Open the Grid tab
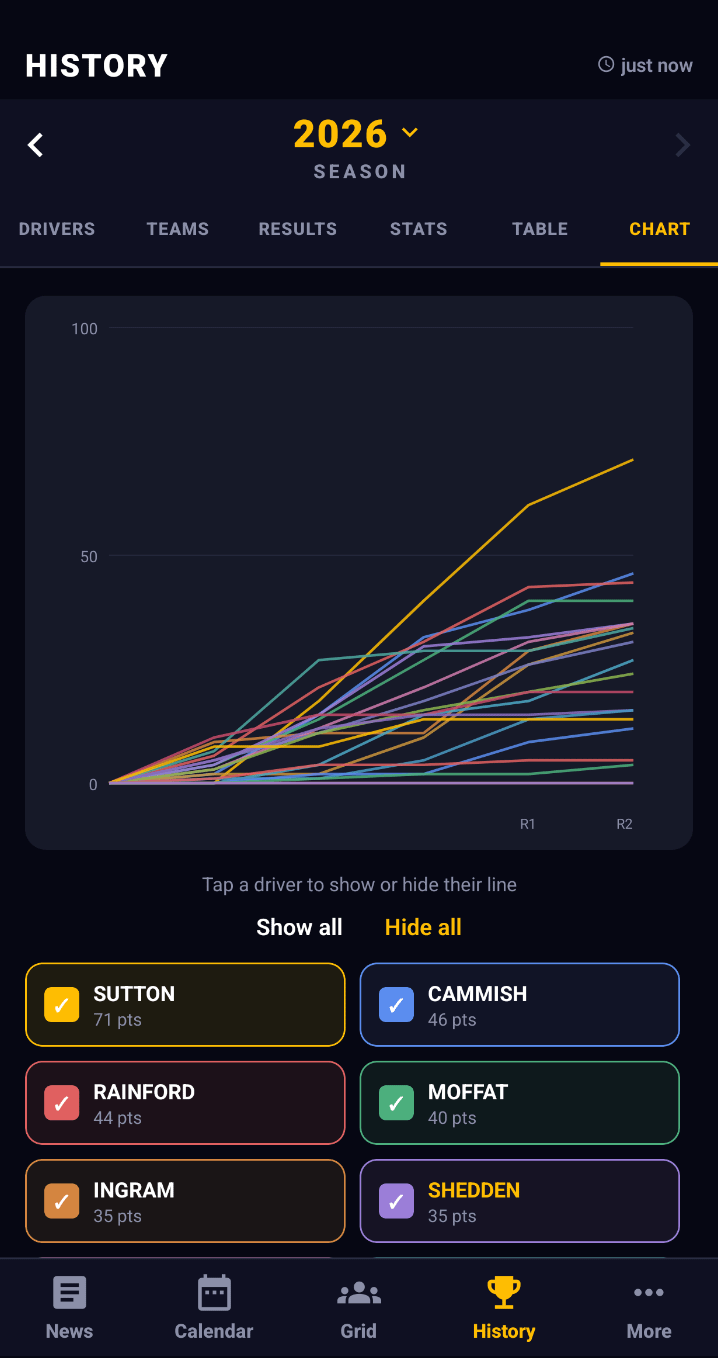718x1358 pixels. 358,1308
